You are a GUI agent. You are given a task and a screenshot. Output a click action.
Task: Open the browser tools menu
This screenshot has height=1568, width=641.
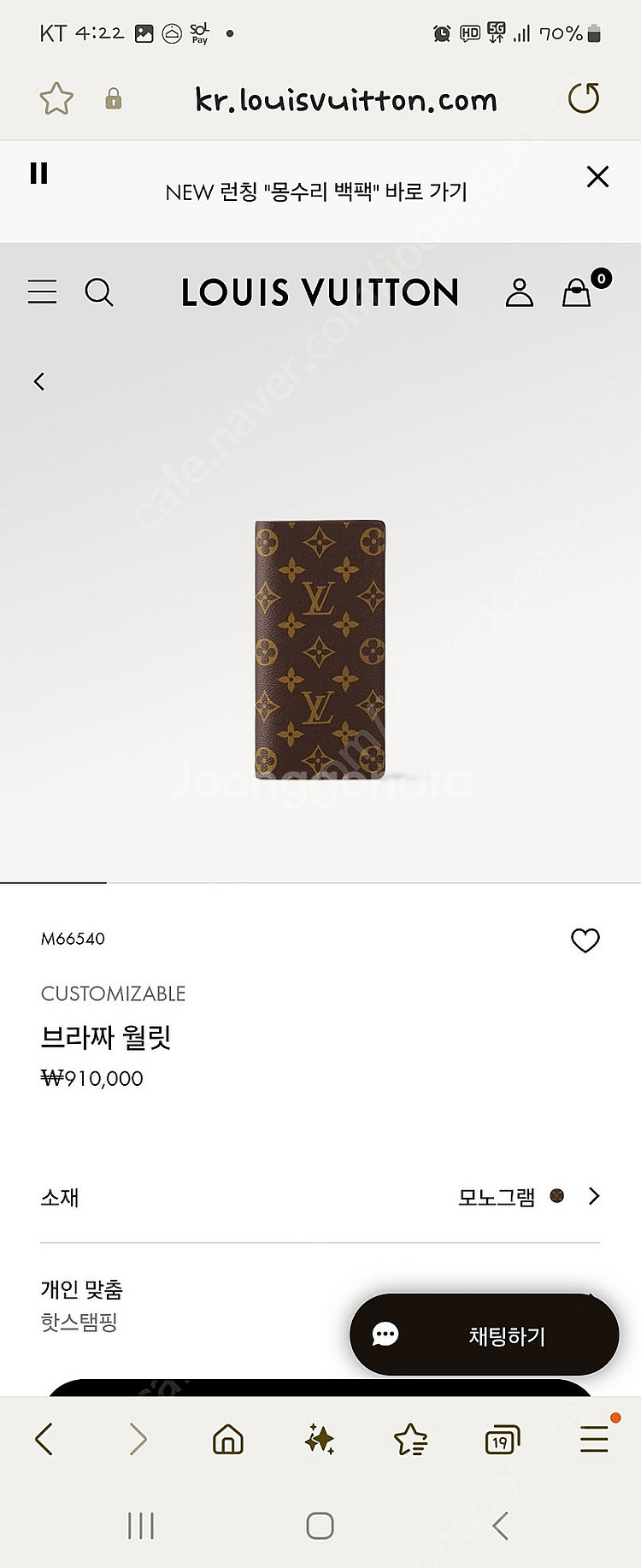(x=595, y=1438)
